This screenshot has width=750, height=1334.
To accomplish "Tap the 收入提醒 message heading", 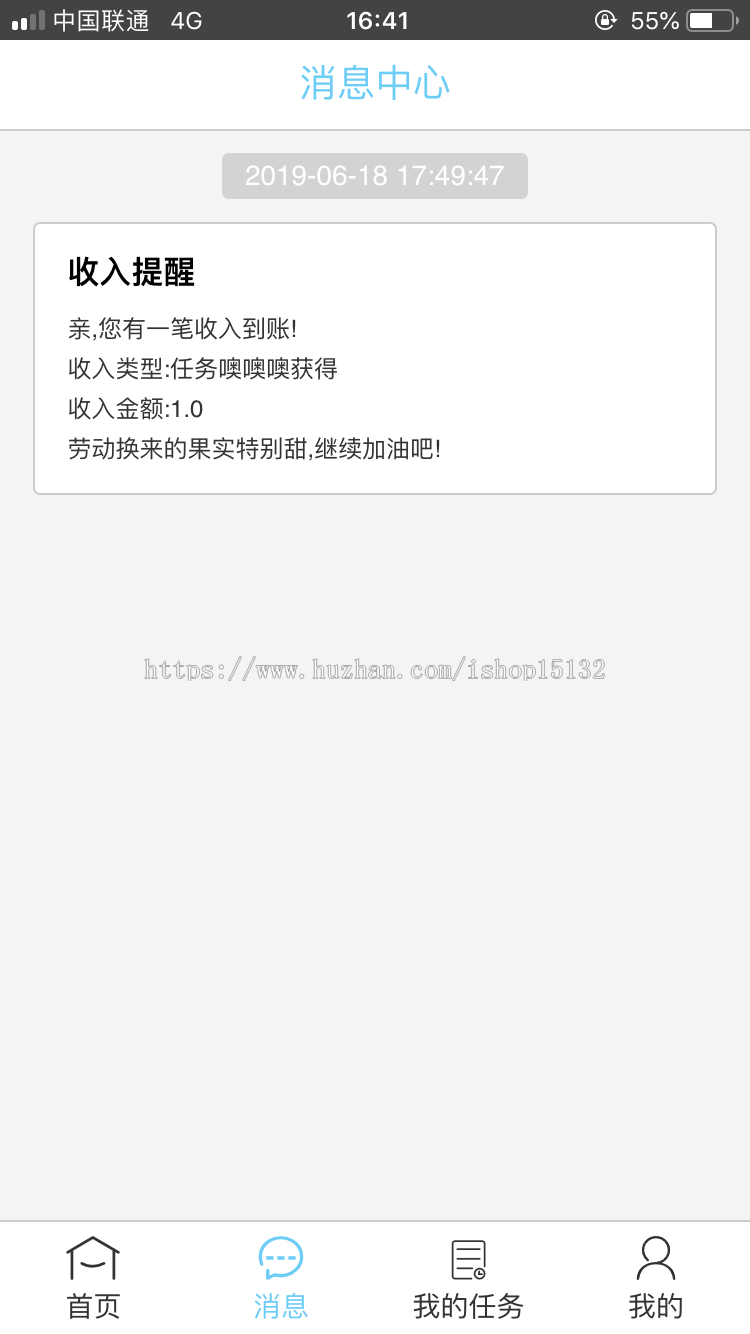I will [132, 272].
